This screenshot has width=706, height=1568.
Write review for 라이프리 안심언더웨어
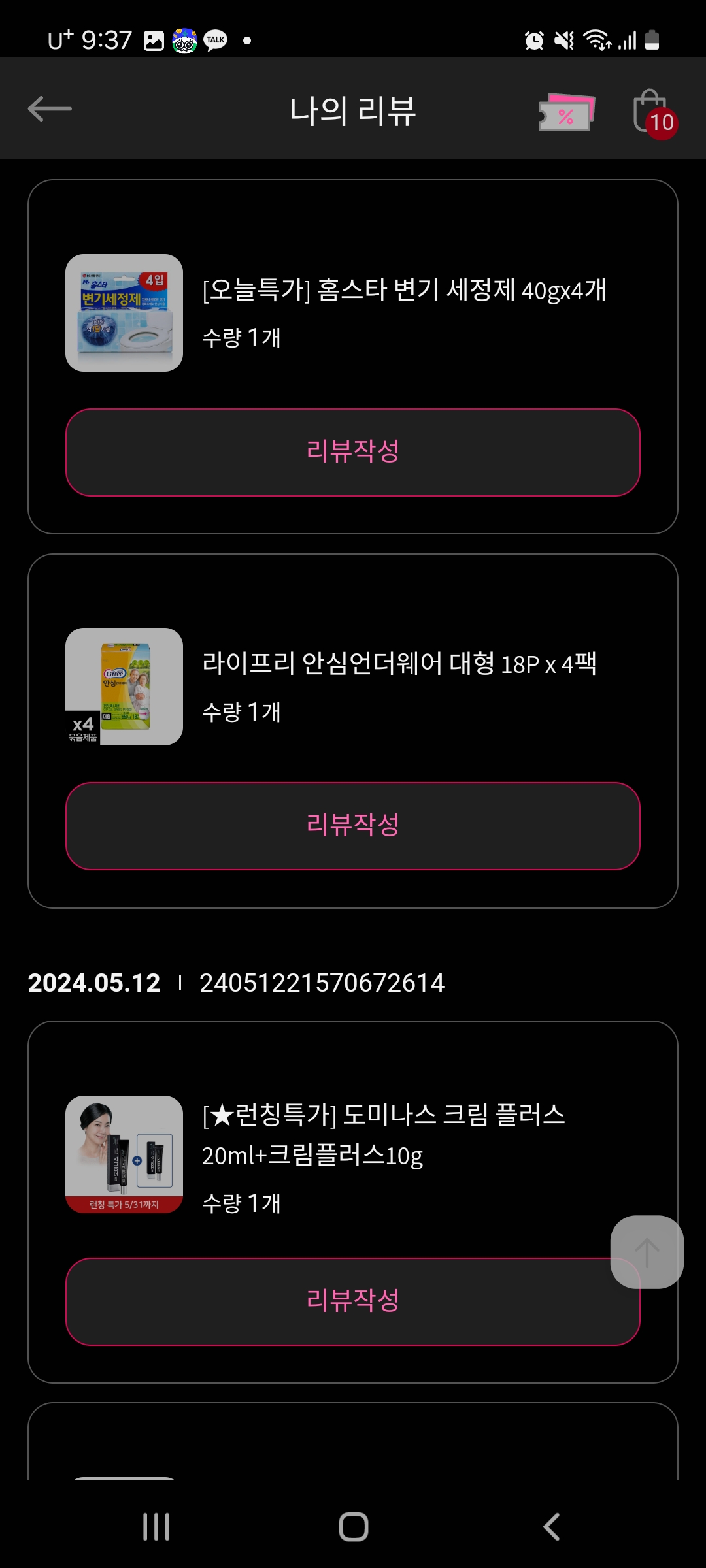(352, 826)
